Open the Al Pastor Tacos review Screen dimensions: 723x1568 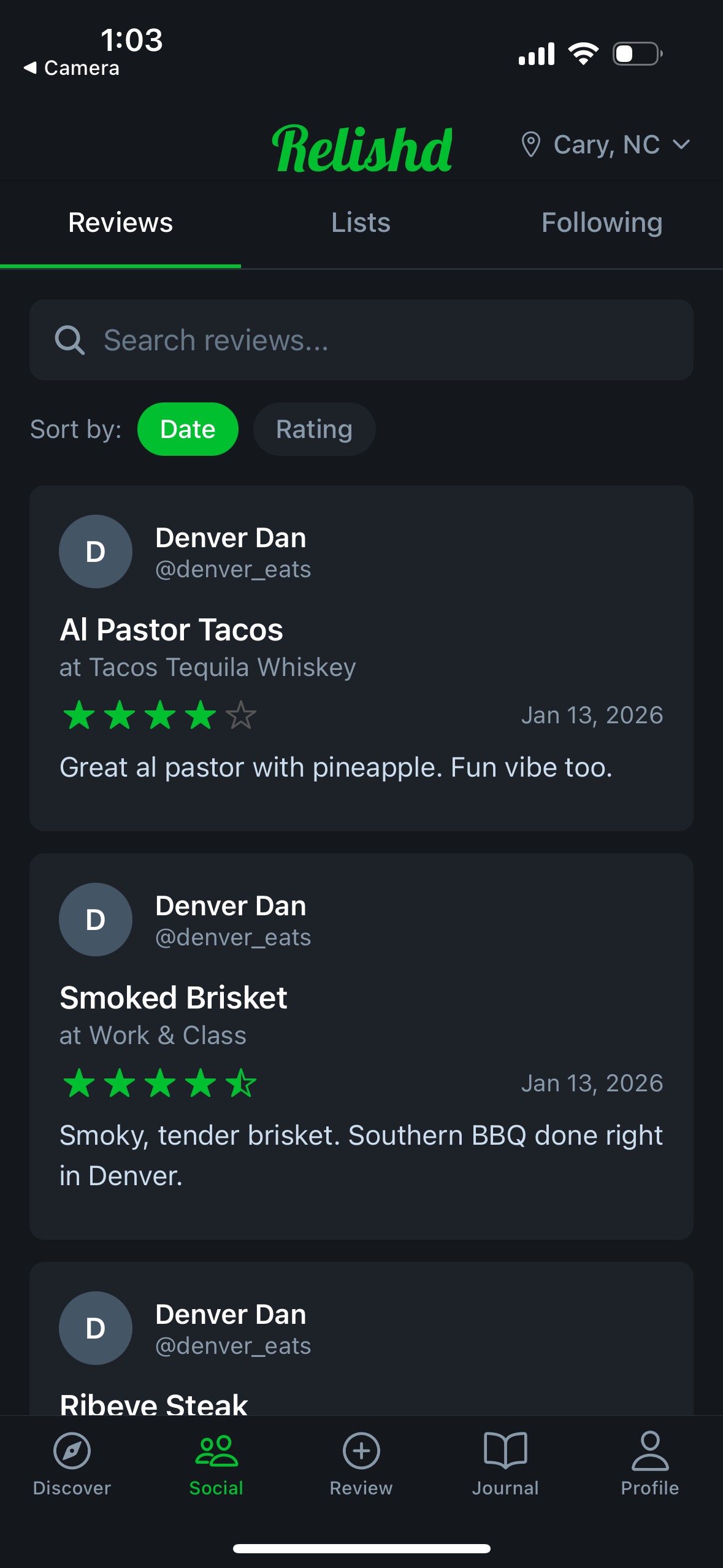click(x=361, y=658)
